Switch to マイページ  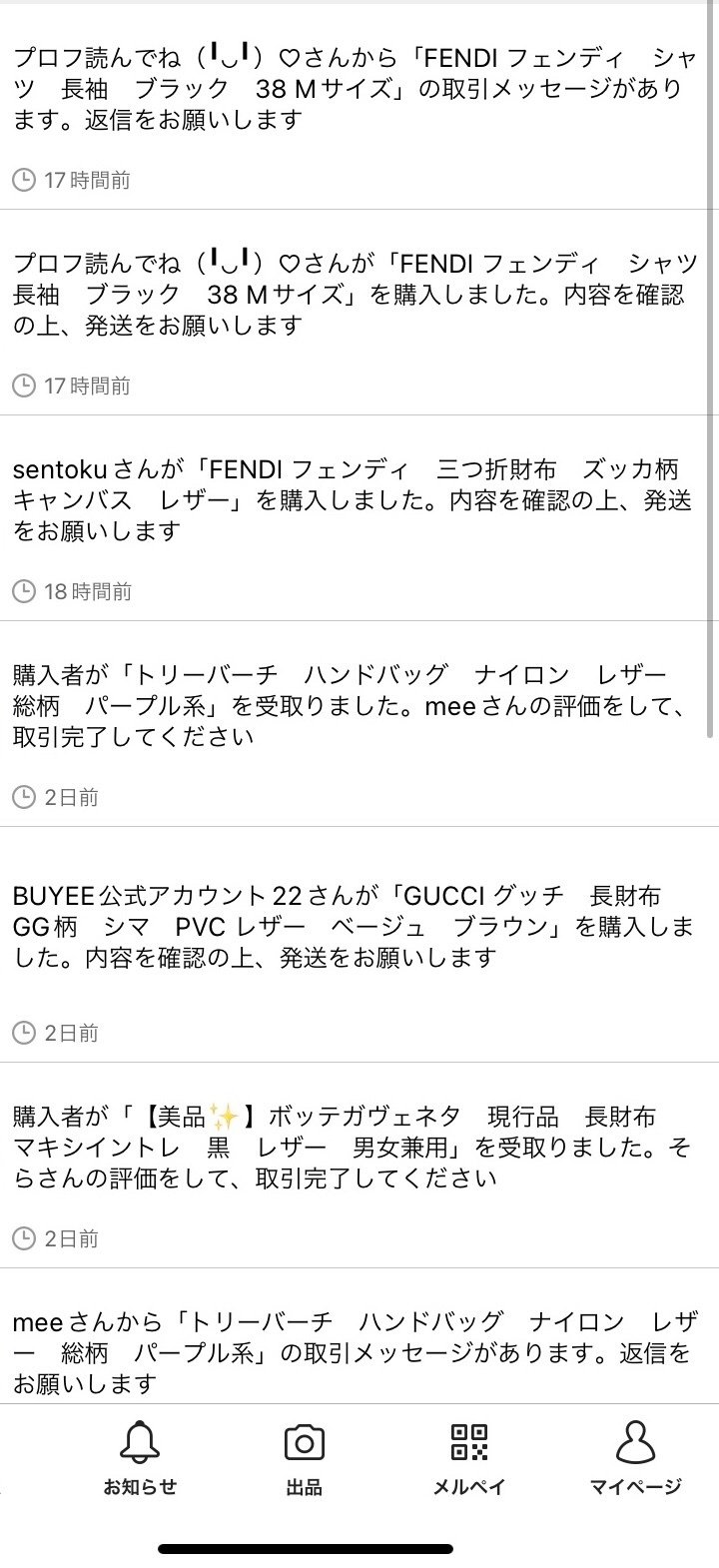click(635, 1460)
